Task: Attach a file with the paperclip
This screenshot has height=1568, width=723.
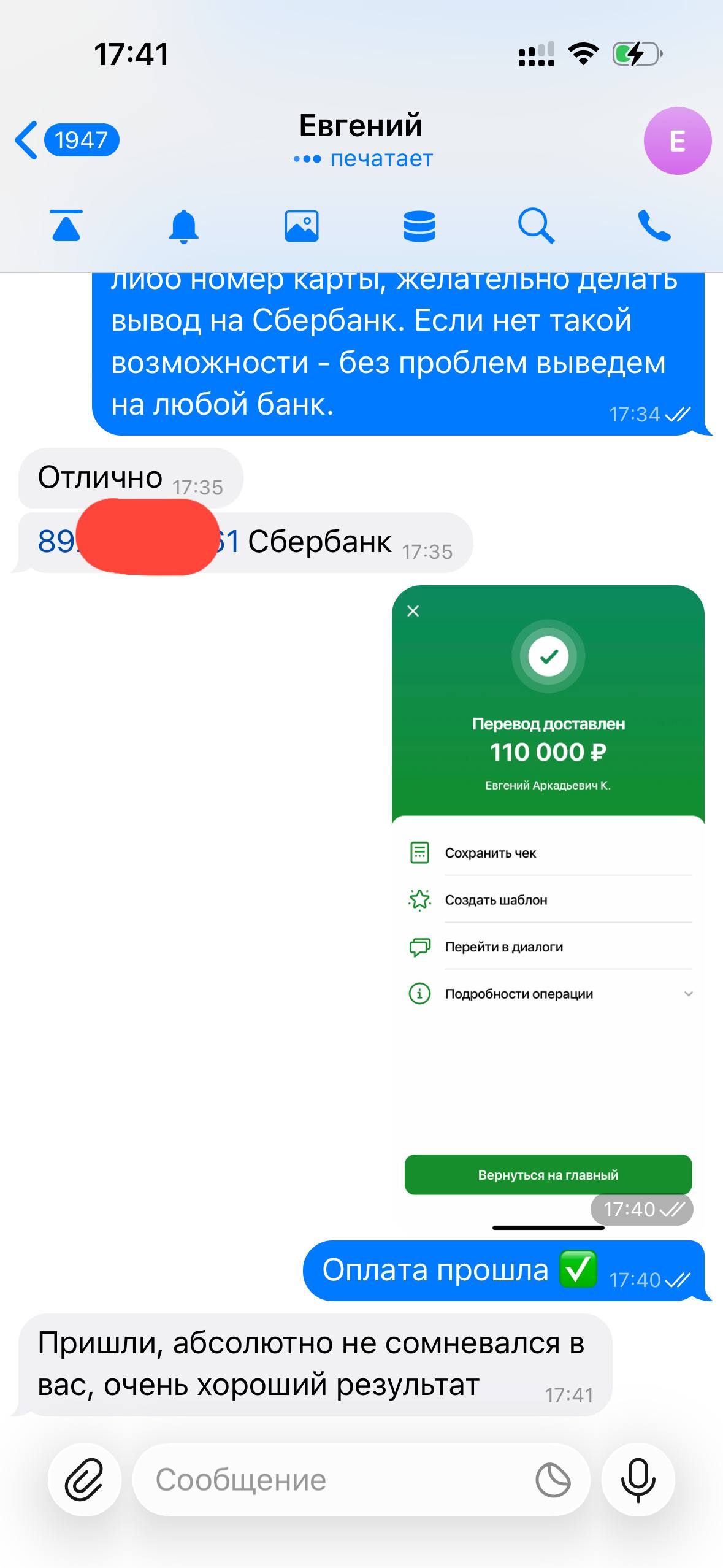Action: (84, 1480)
